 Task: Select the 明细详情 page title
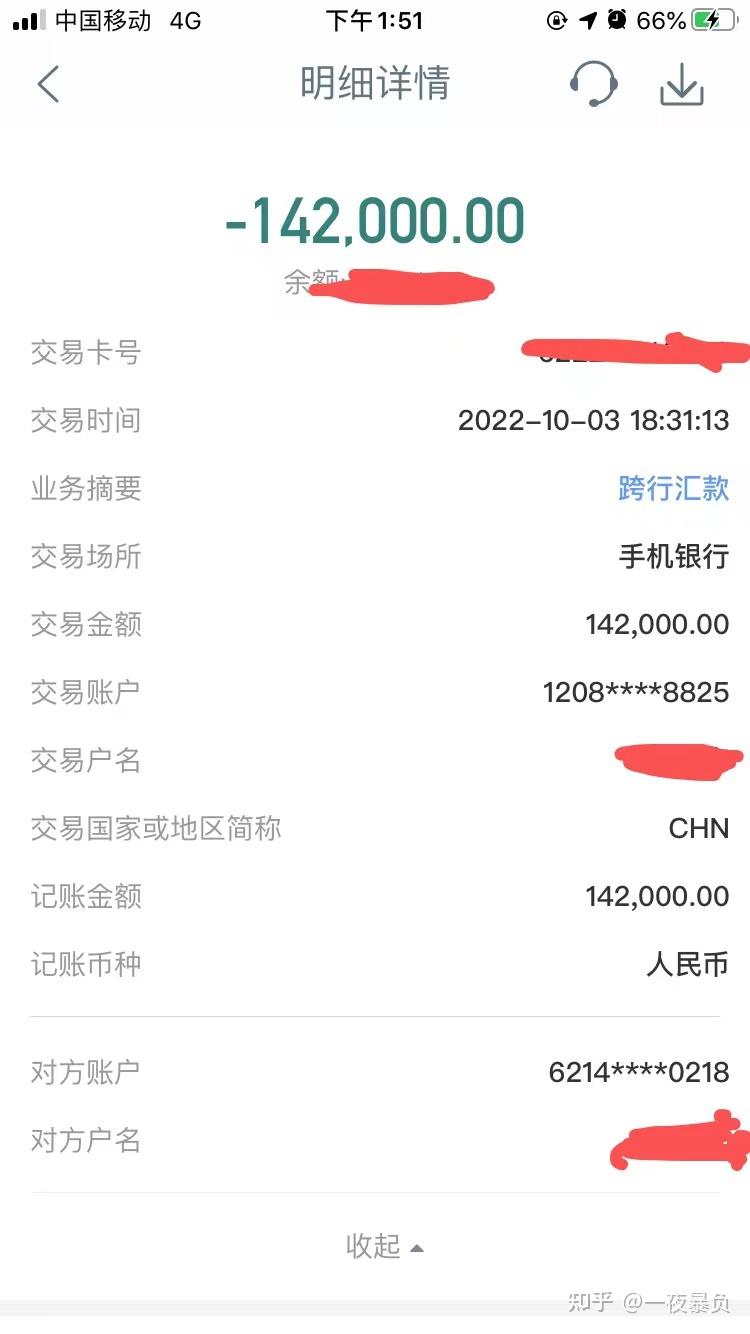(x=375, y=84)
